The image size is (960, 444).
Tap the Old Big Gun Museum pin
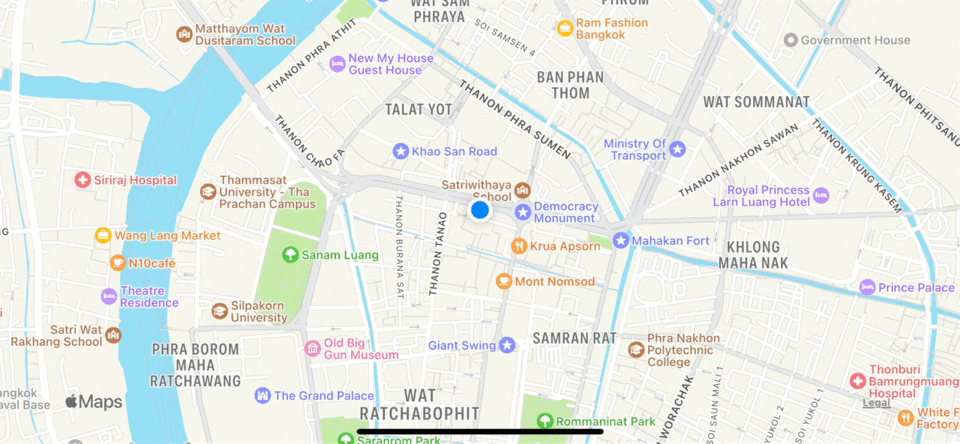[x=312, y=348]
